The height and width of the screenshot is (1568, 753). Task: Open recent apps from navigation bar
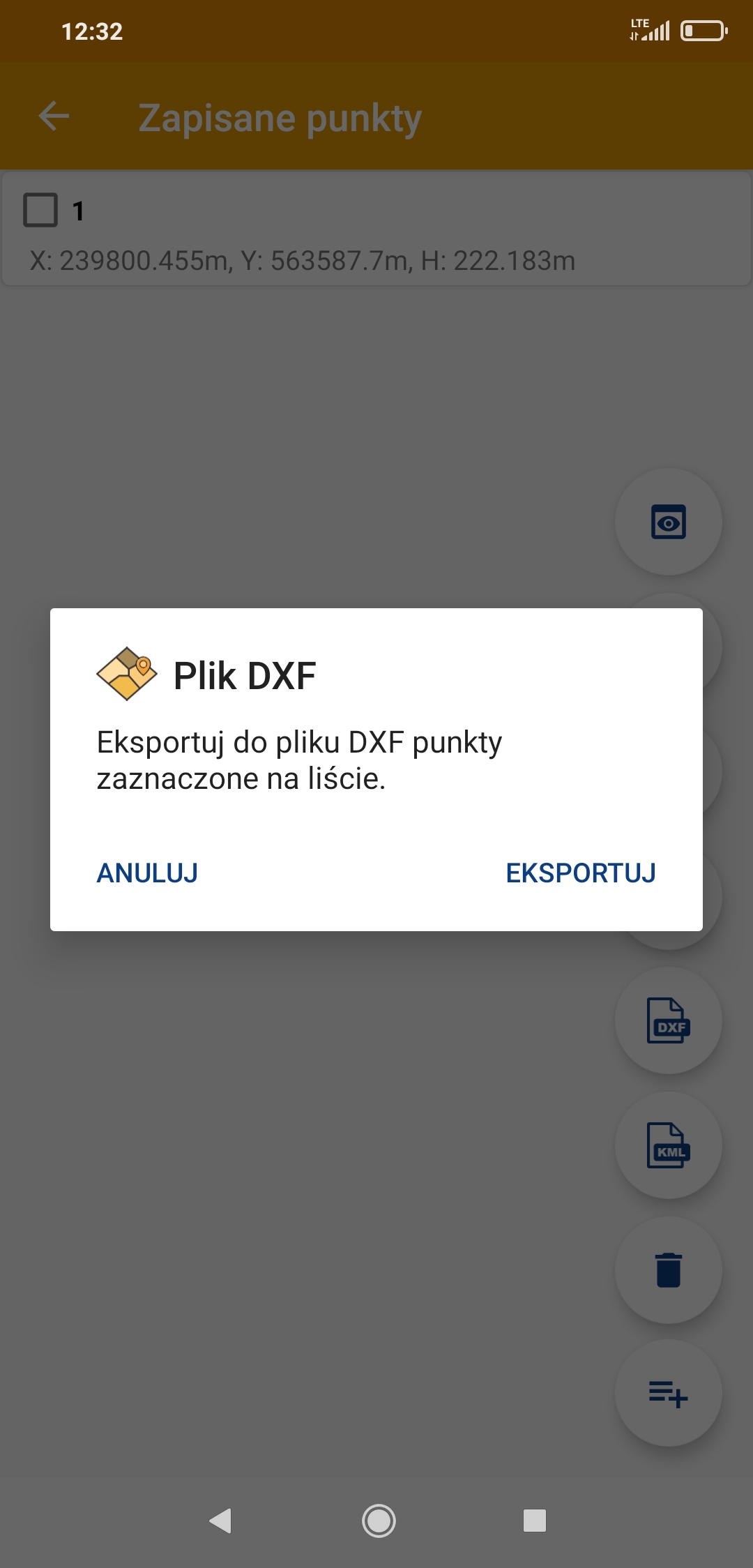[x=535, y=1521]
